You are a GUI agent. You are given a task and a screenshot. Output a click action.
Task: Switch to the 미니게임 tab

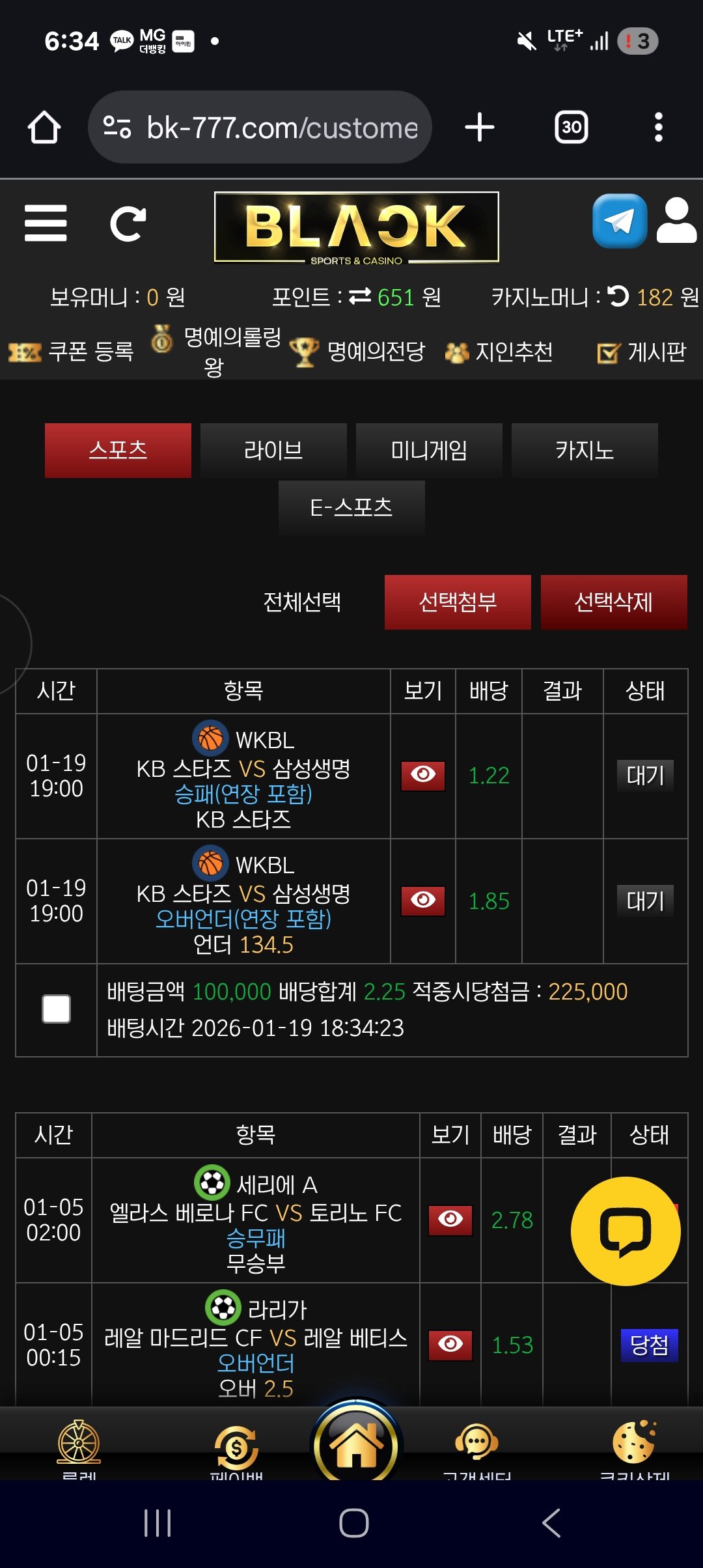click(429, 451)
